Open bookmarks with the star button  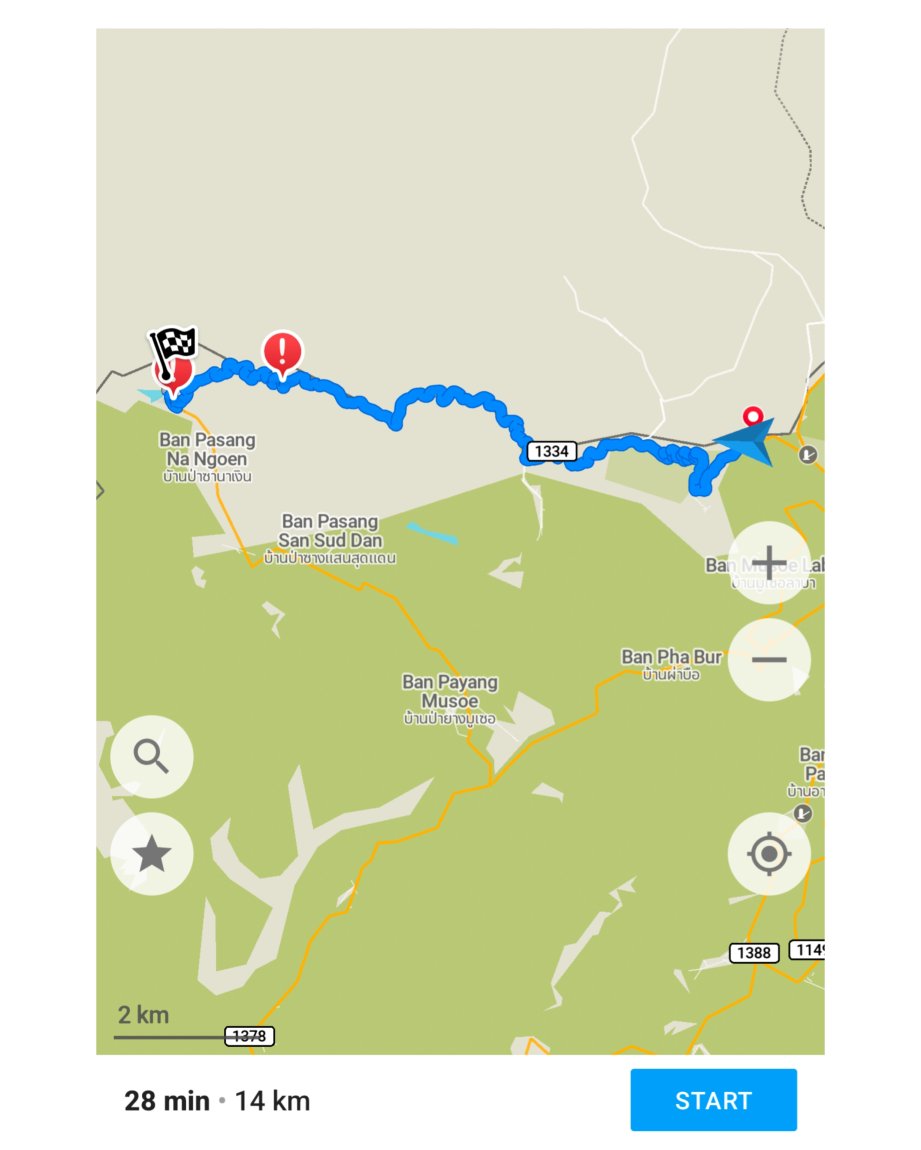[x=152, y=854]
